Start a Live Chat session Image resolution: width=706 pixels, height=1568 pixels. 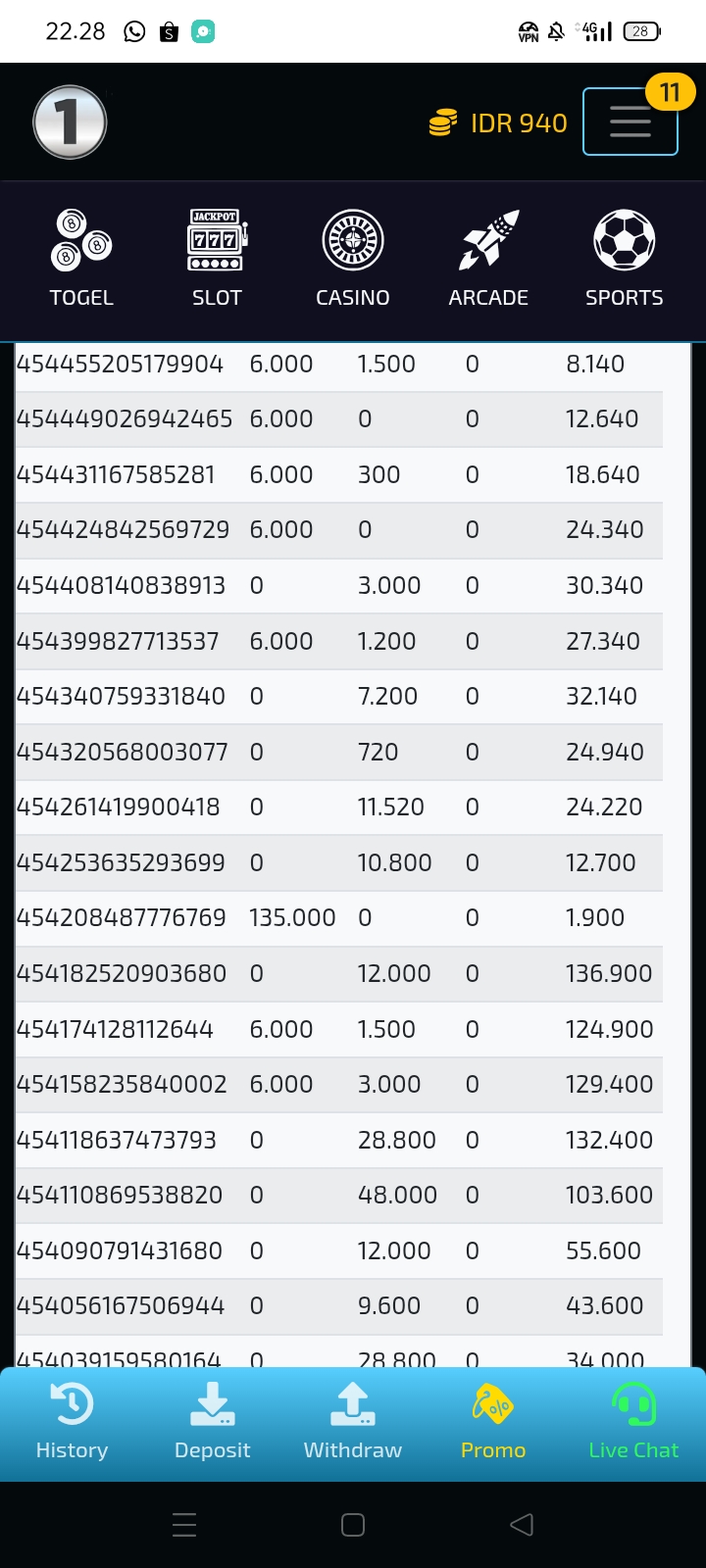(x=633, y=1422)
